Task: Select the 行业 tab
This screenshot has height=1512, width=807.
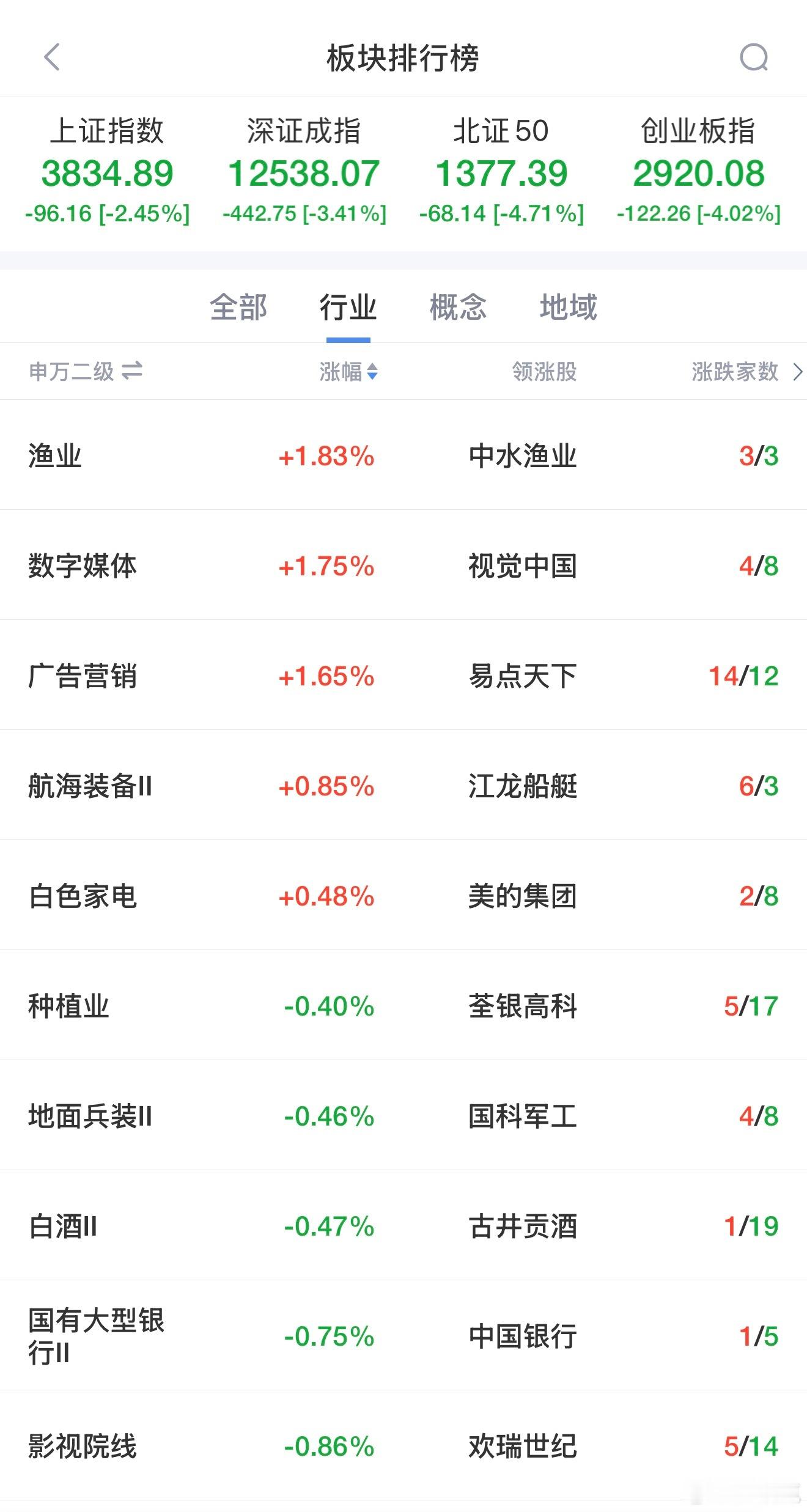Action: pos(348,308)
